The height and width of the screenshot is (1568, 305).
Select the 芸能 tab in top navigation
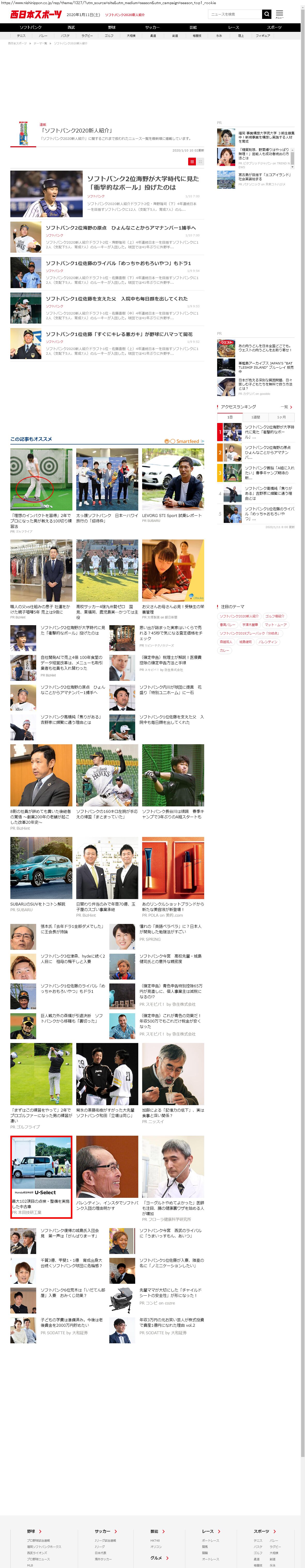[x=193, y=27]
